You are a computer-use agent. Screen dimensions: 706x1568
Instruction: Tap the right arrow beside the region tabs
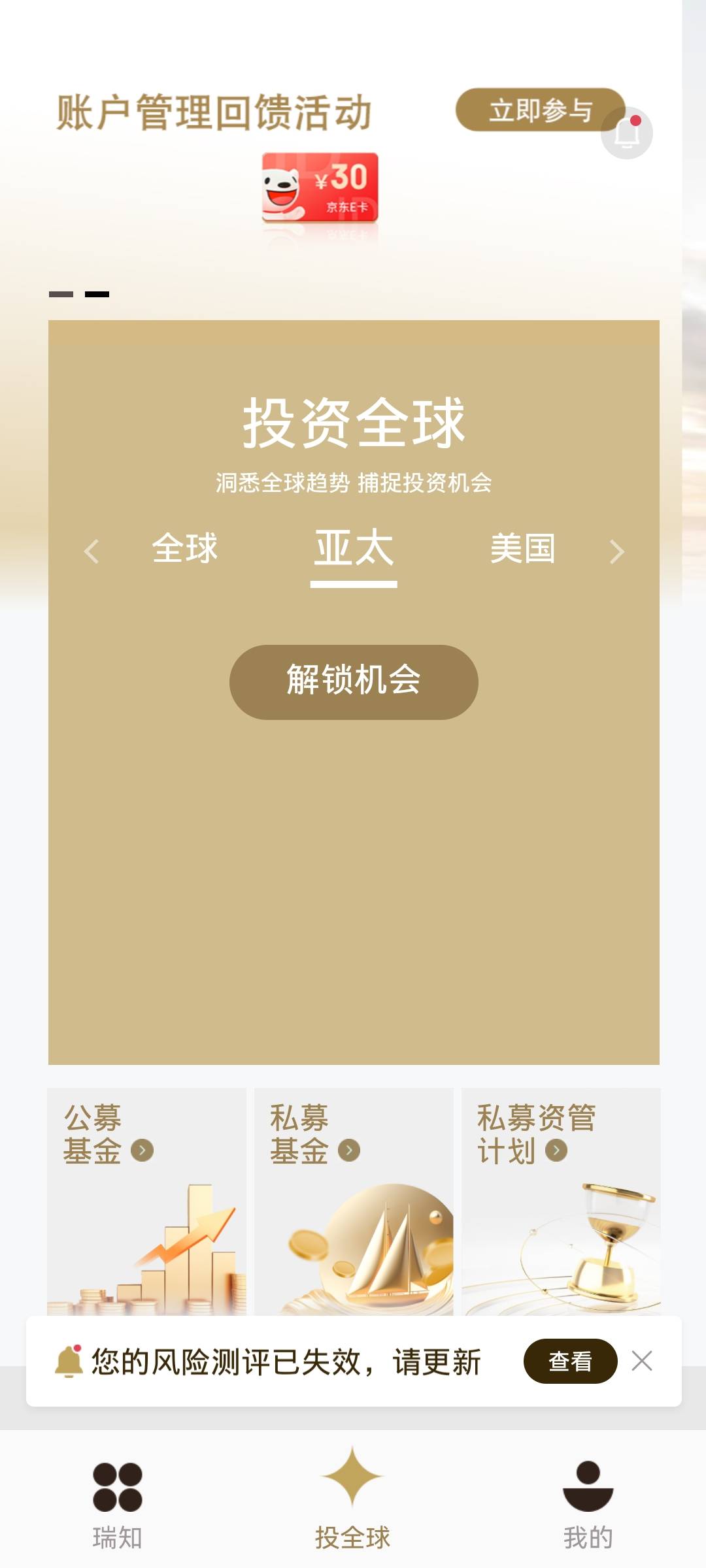616,551
